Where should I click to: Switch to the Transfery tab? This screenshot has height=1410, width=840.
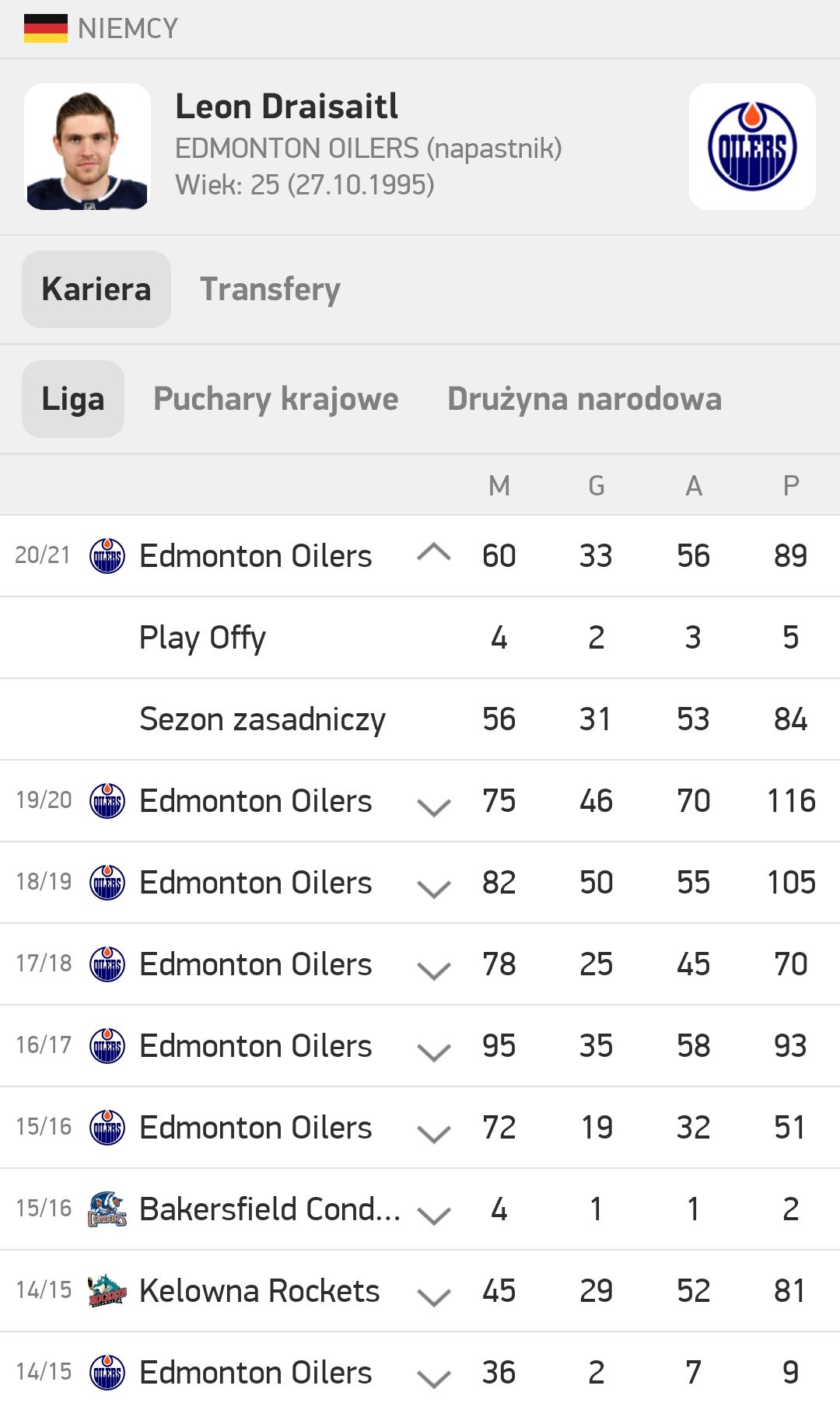270,289
